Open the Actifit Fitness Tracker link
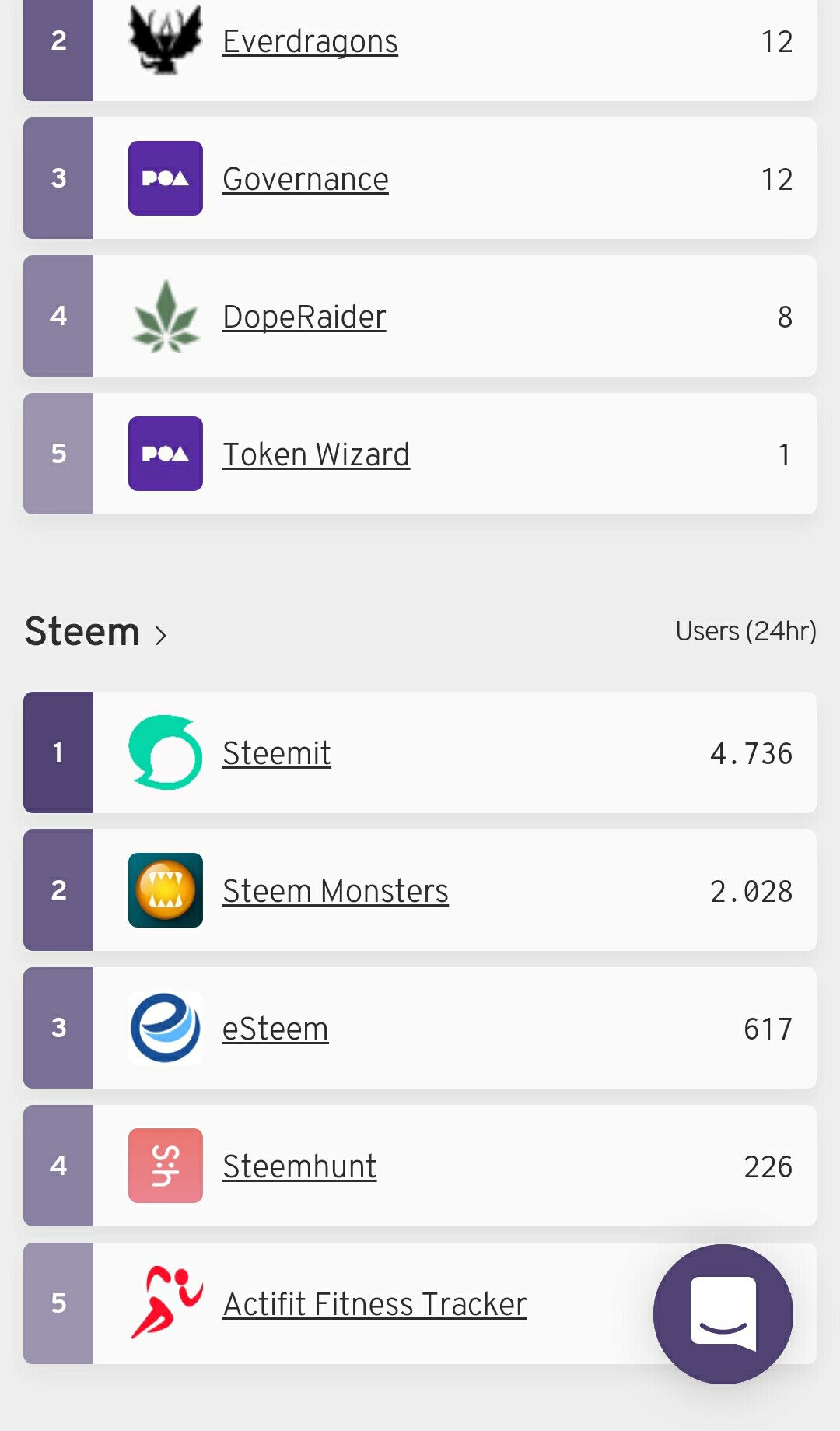Screen dimensions: 840x1431 pyautogui.click(x=375, y=1304)
